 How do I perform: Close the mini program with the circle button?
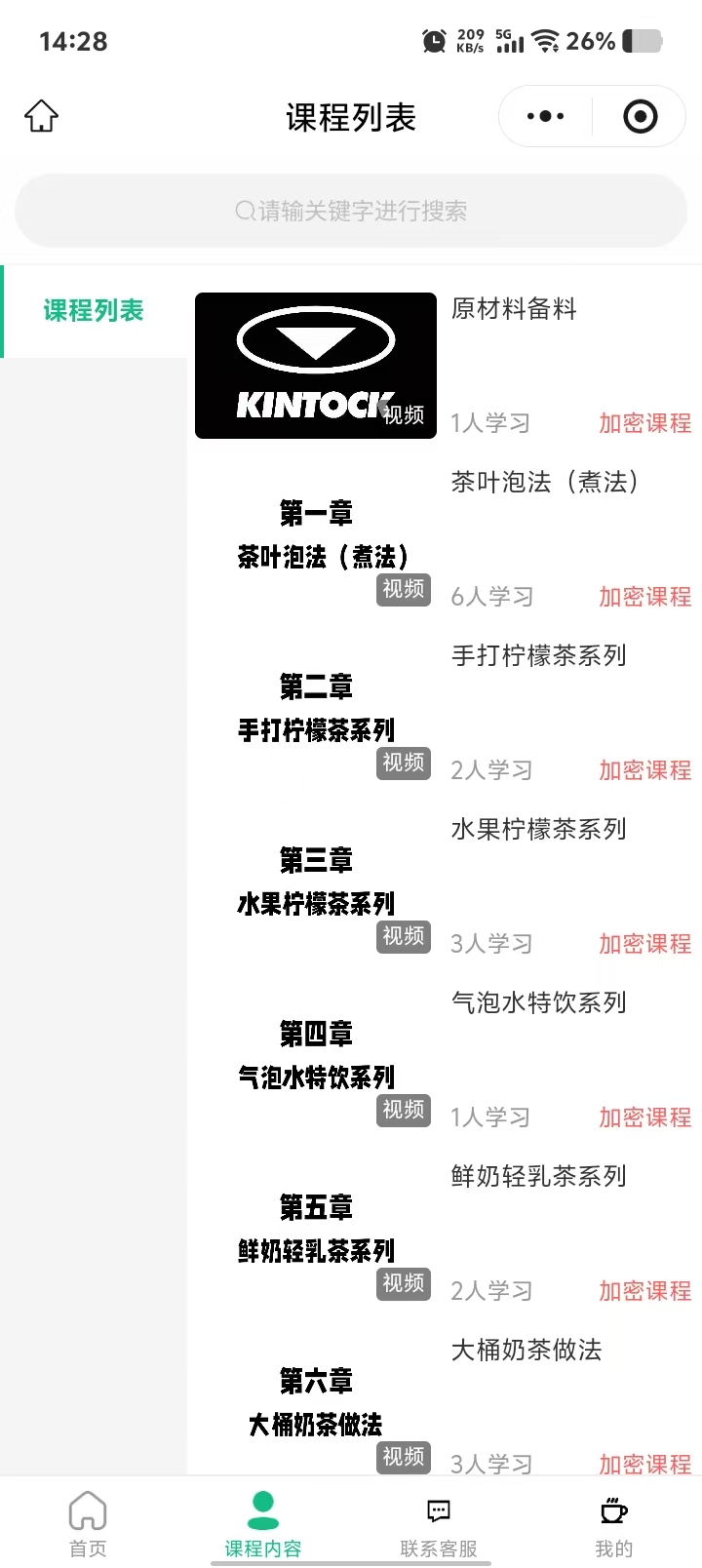(x=640, y=117)
